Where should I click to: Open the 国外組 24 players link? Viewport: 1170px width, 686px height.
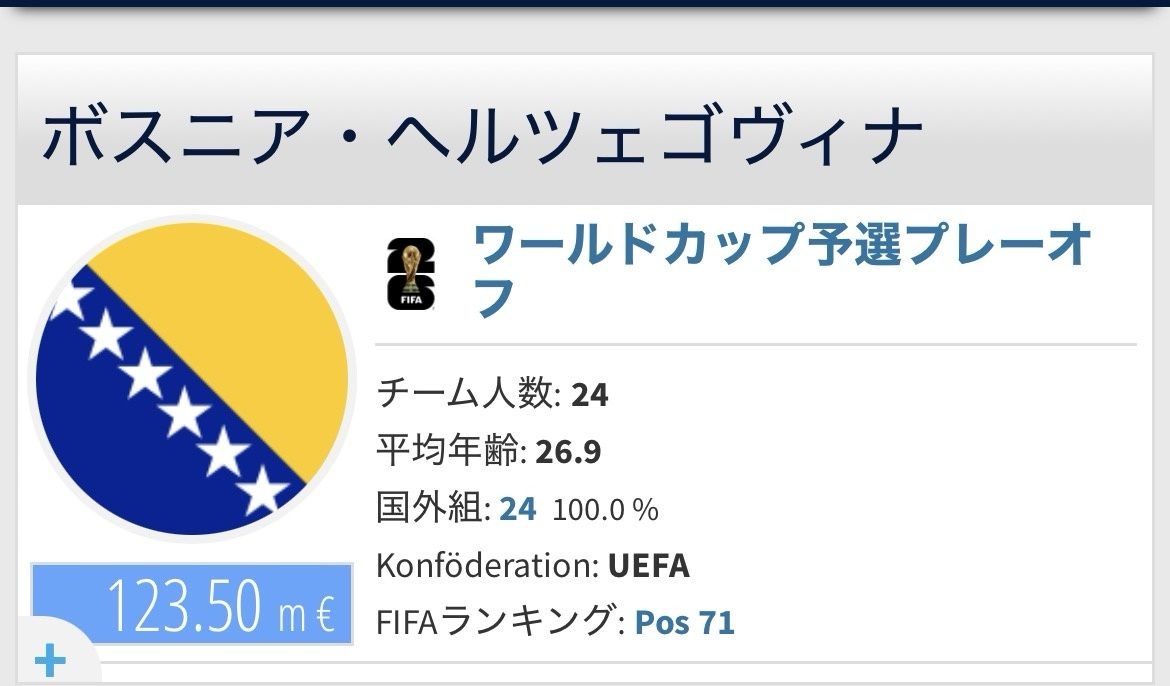517,509
